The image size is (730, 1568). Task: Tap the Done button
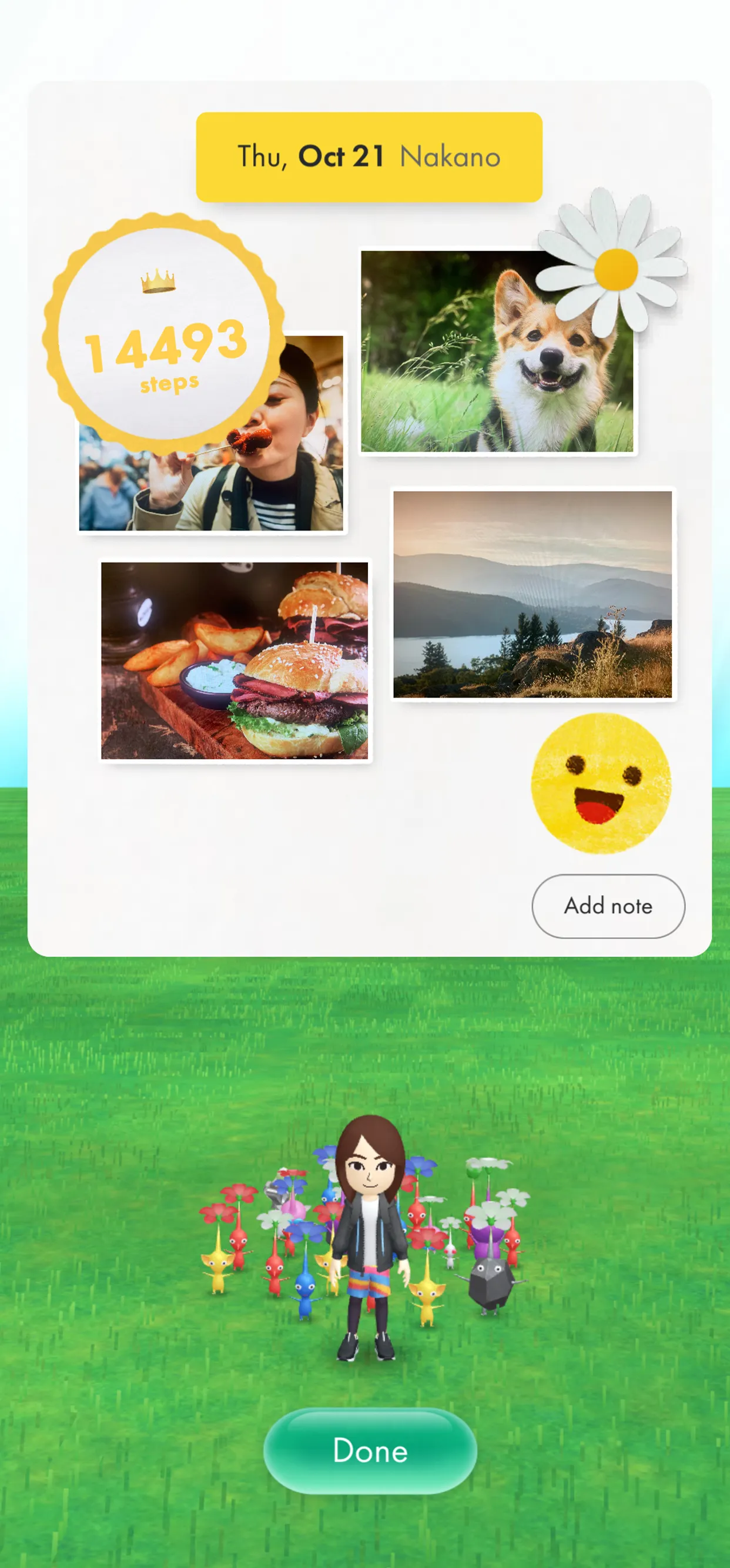tap(370, 1450)
